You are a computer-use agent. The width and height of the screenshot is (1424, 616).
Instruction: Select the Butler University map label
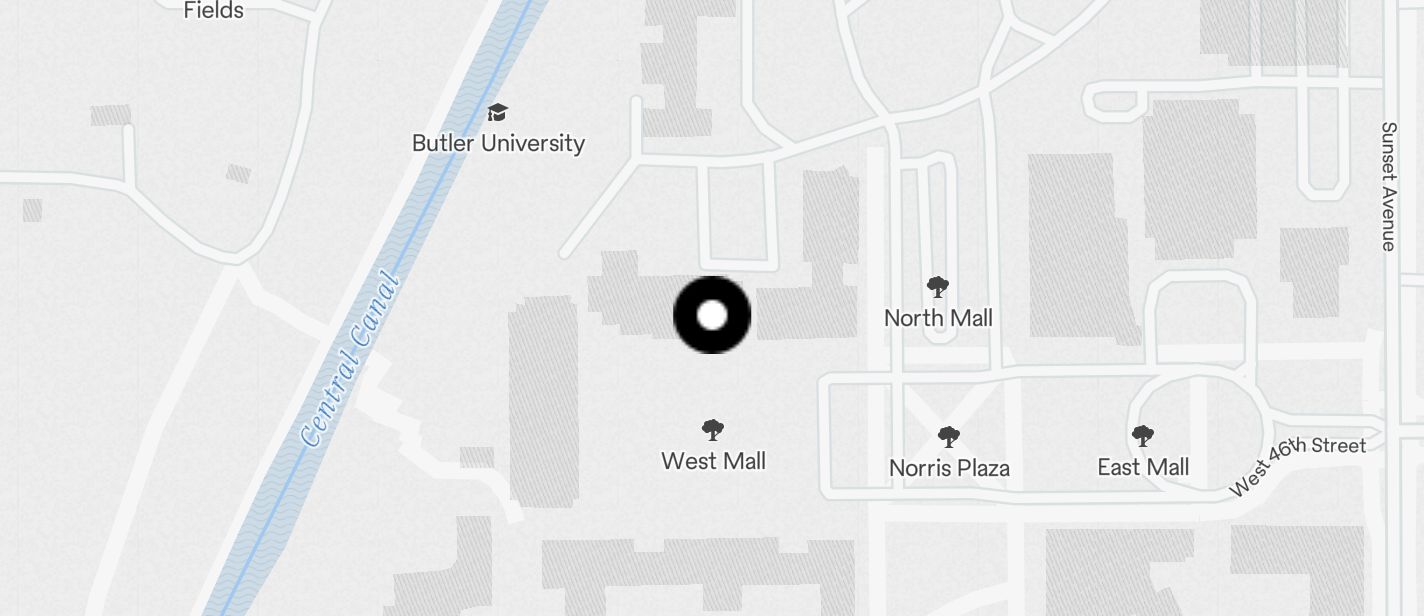pyautogui.click(x=498, y=142)
